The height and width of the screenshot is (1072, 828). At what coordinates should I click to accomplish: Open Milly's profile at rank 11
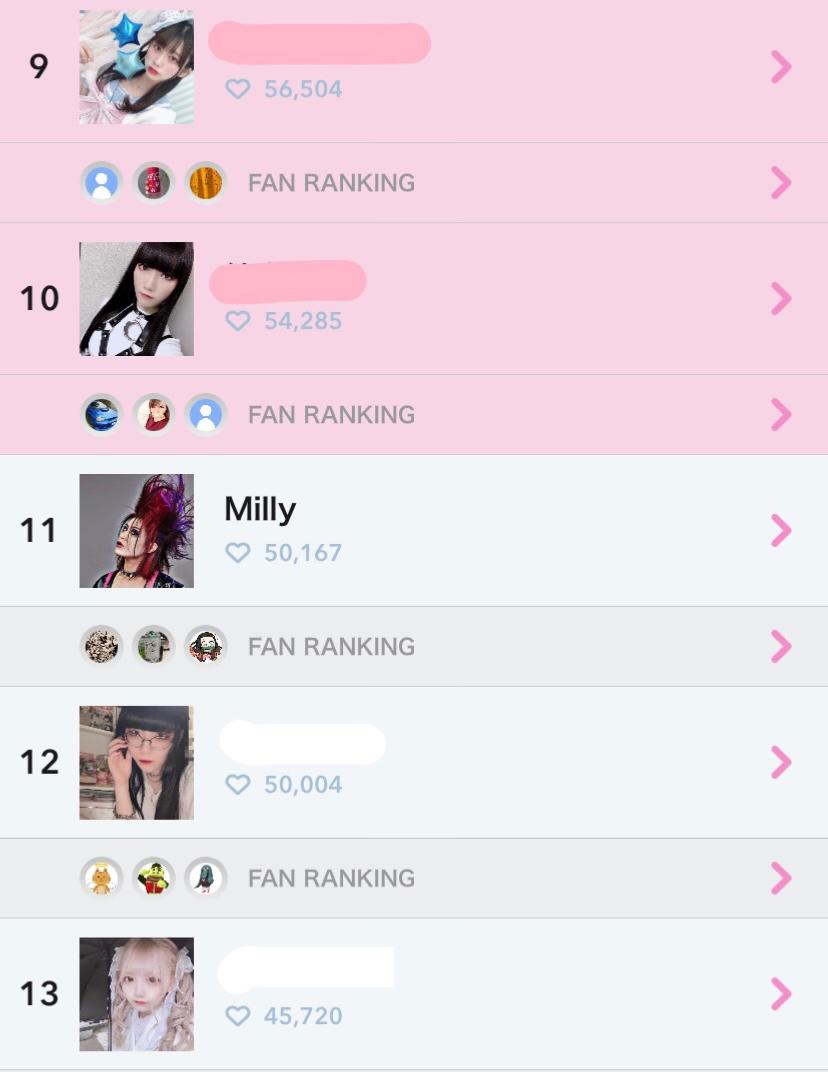click(x=414, y=531)
